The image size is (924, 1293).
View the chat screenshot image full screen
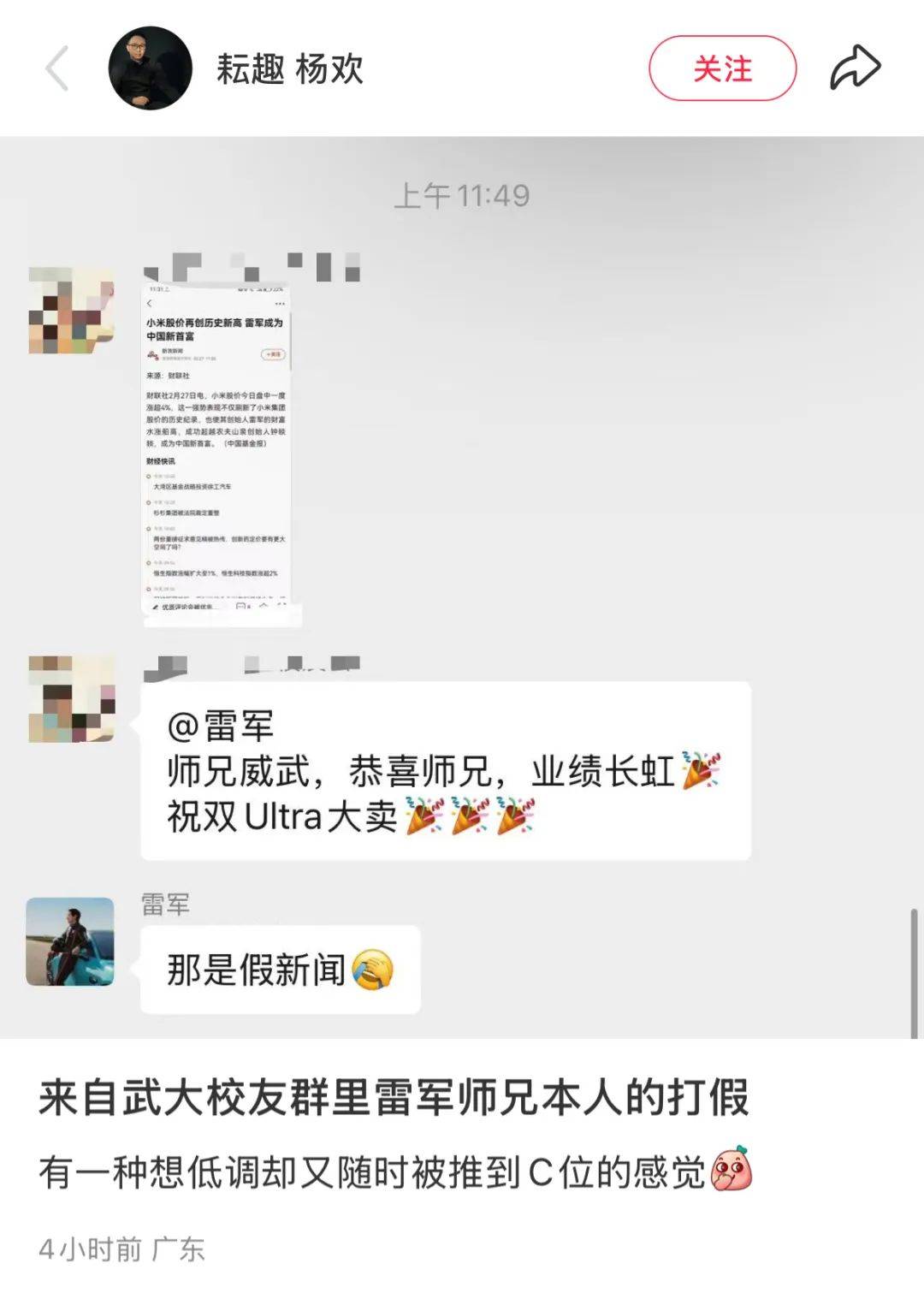462,590
